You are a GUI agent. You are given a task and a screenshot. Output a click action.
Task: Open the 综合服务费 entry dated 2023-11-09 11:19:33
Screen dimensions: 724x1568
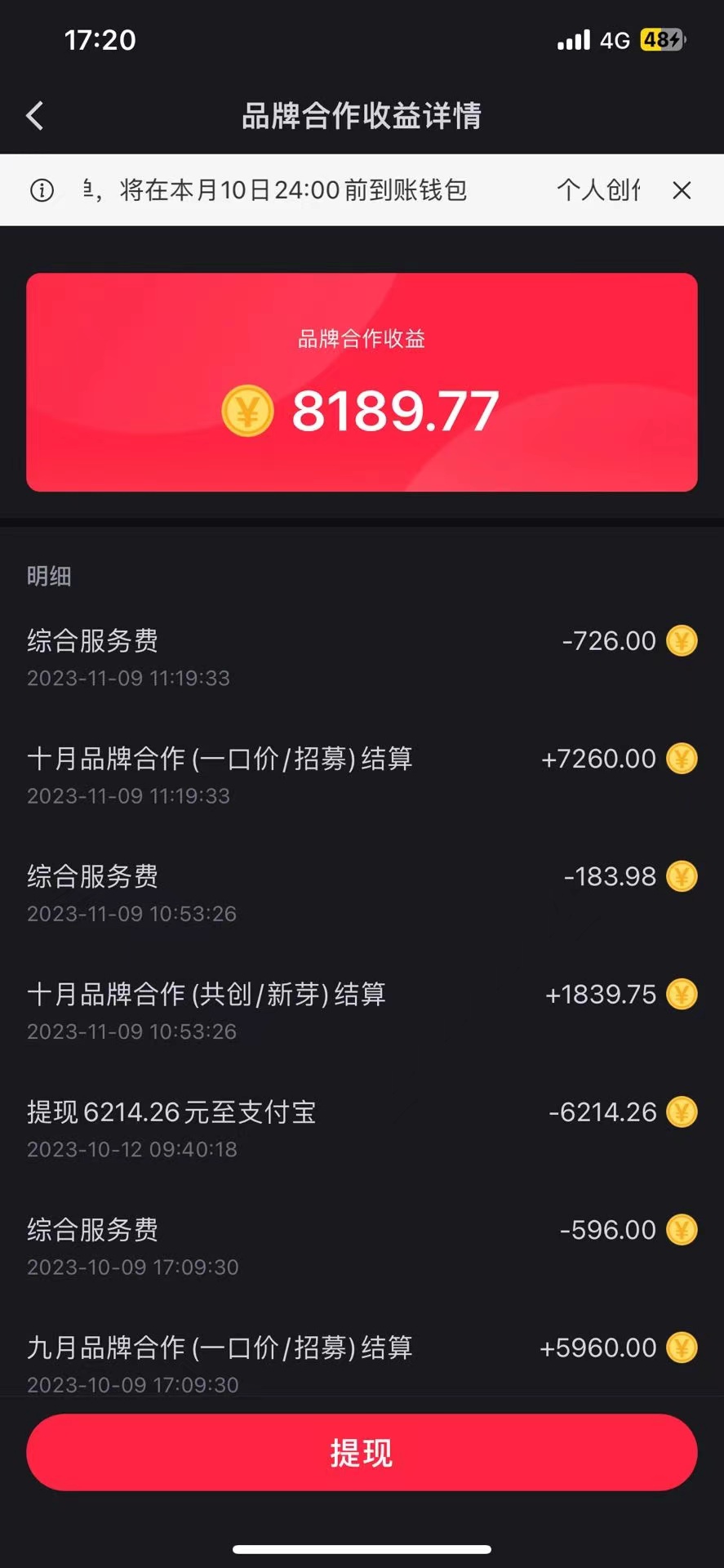92,641
